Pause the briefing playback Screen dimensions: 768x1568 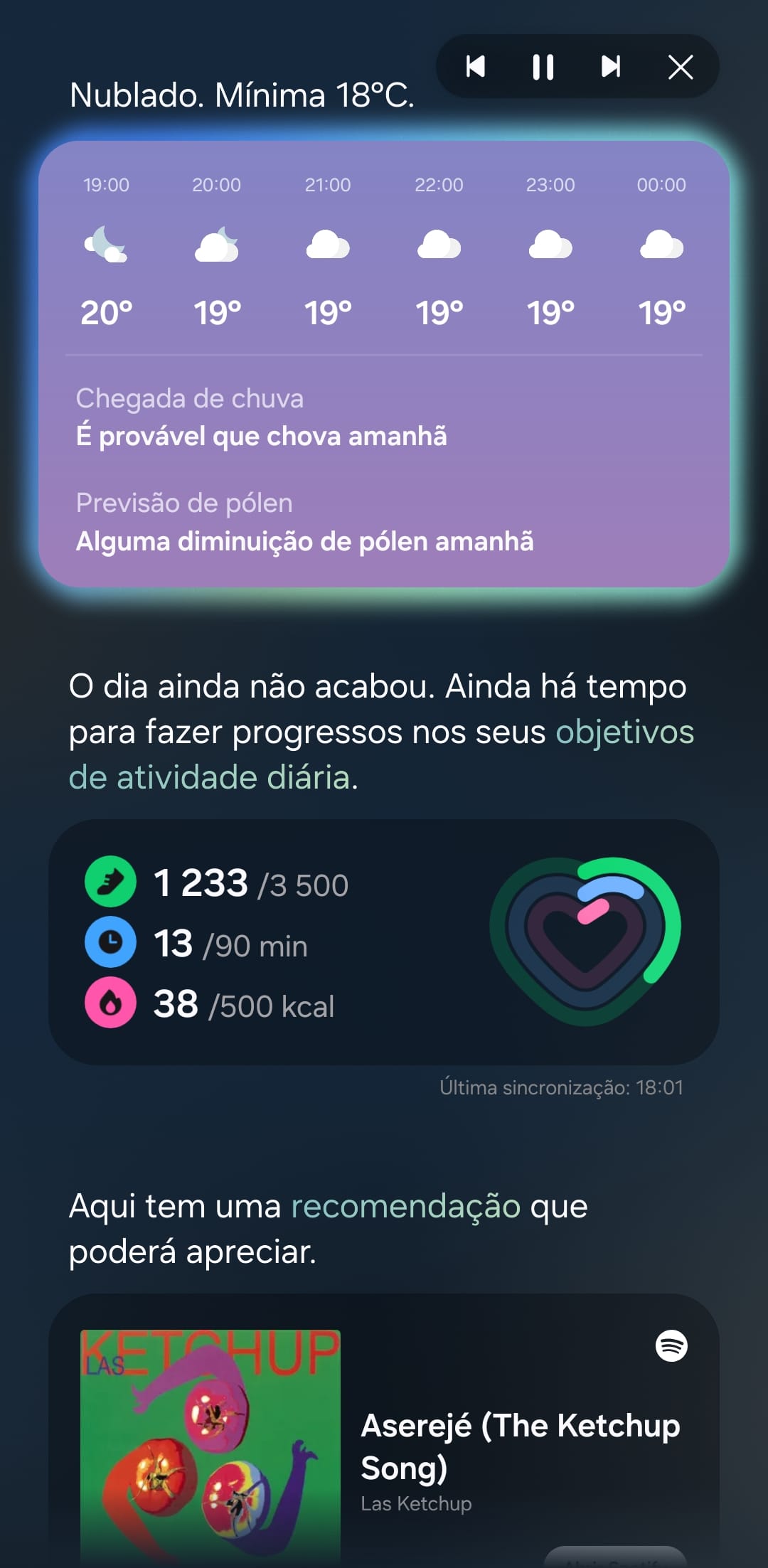coord(543,67)
